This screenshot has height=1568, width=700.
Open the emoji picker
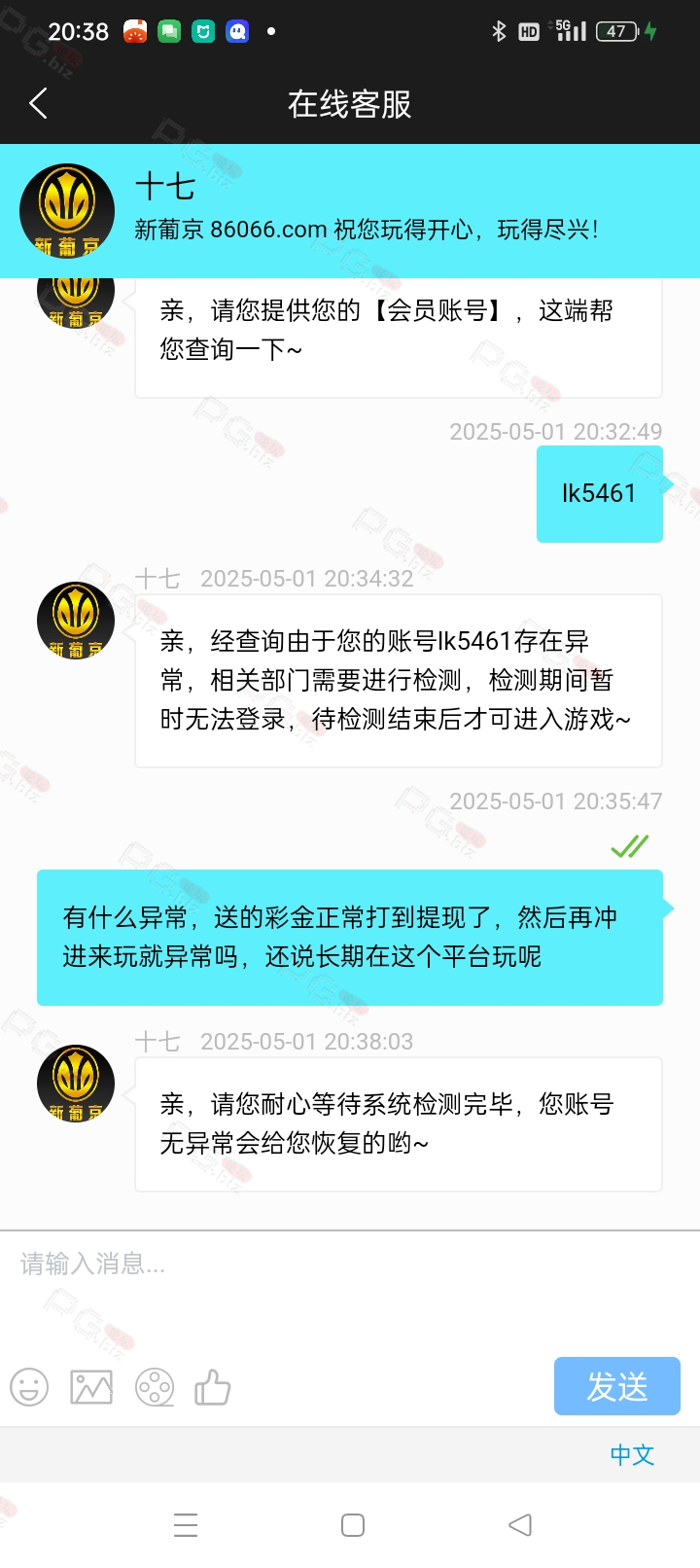point(29,1387)
